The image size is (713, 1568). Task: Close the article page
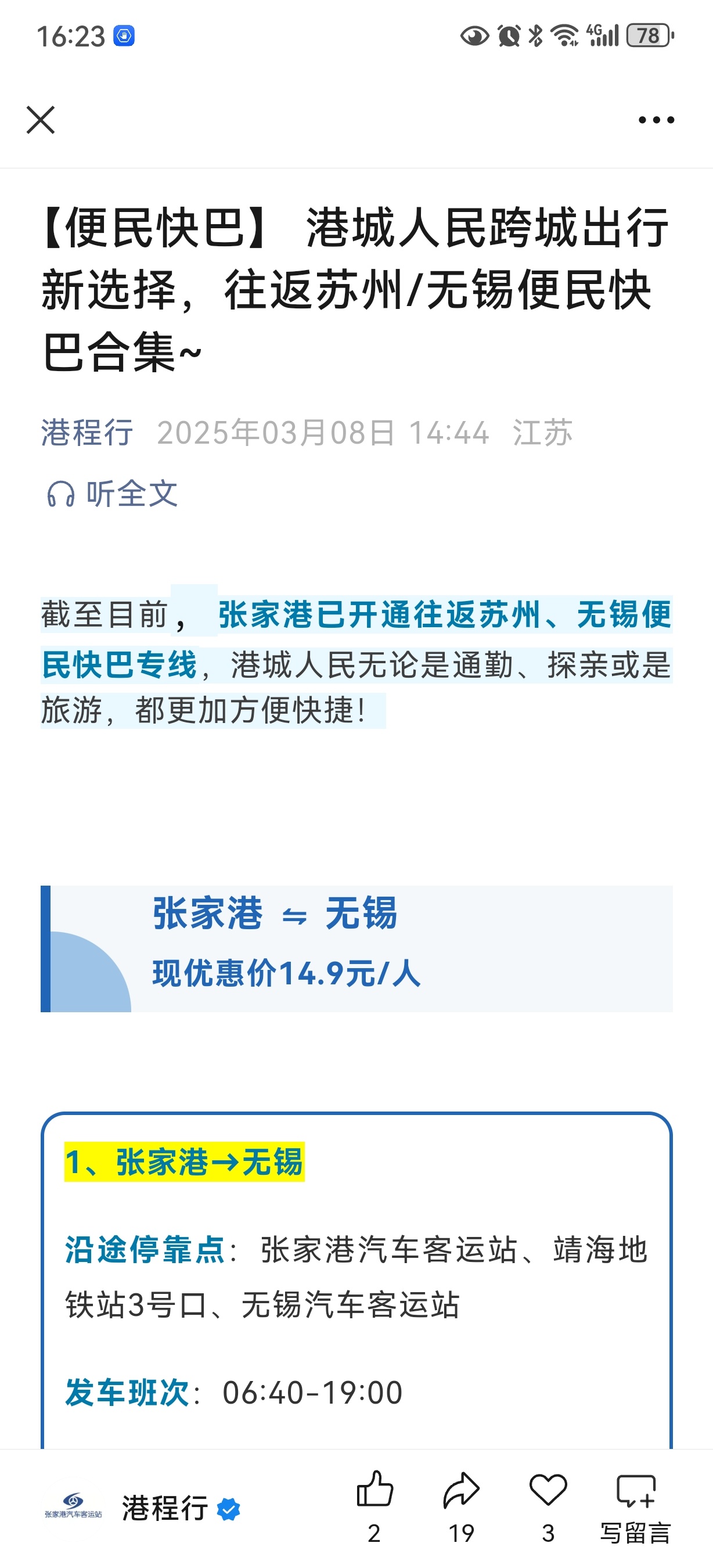[41, 119]
